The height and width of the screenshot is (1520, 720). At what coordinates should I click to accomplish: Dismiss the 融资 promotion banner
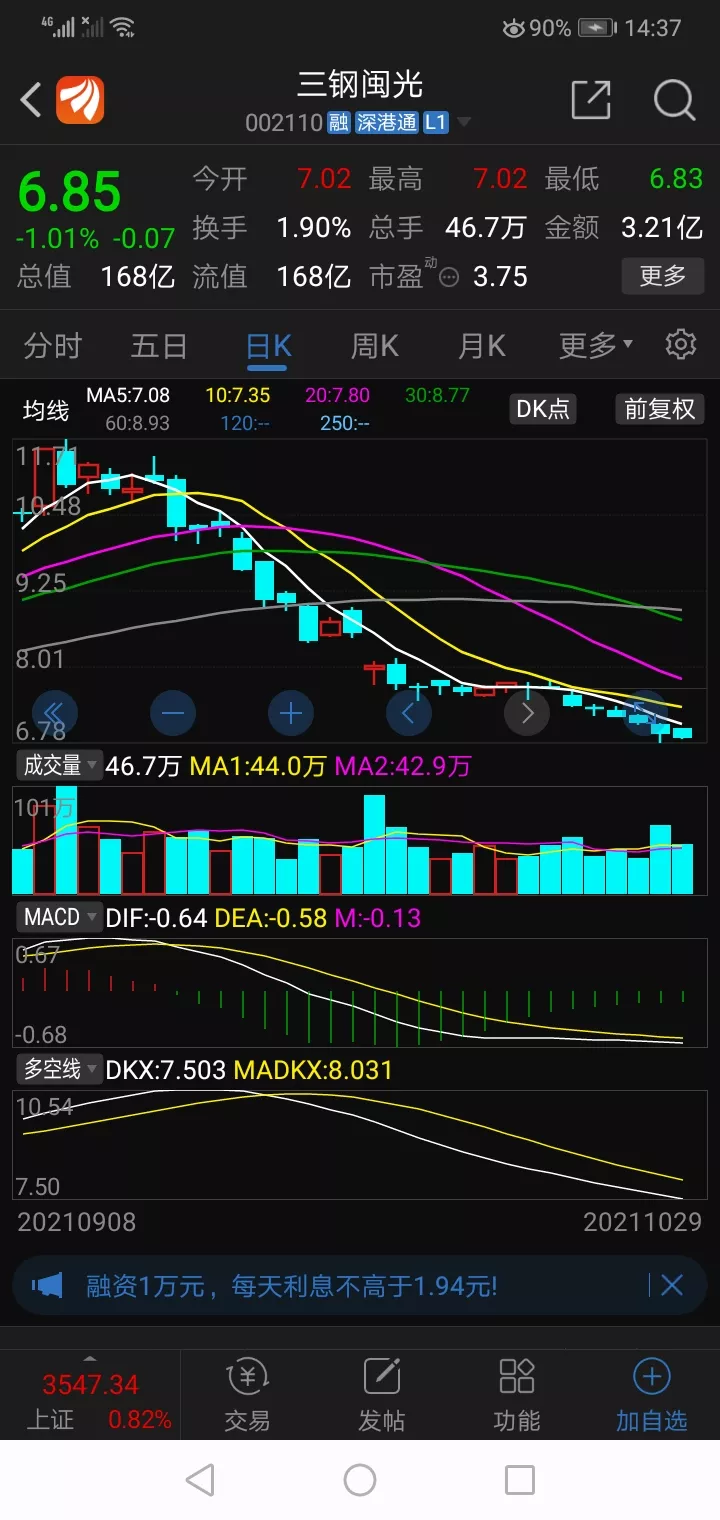[x=671, y=1285]
